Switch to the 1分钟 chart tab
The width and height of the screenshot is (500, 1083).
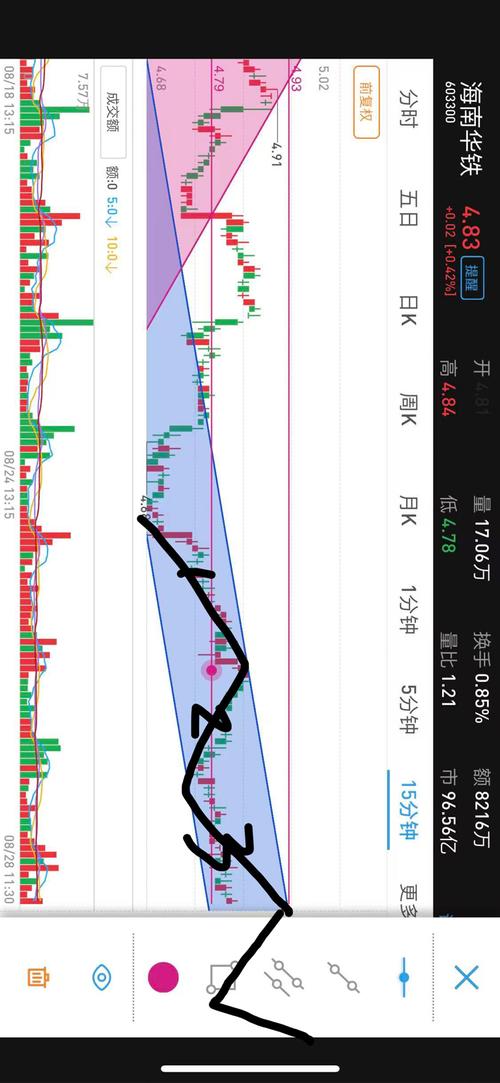click(408, 611)
